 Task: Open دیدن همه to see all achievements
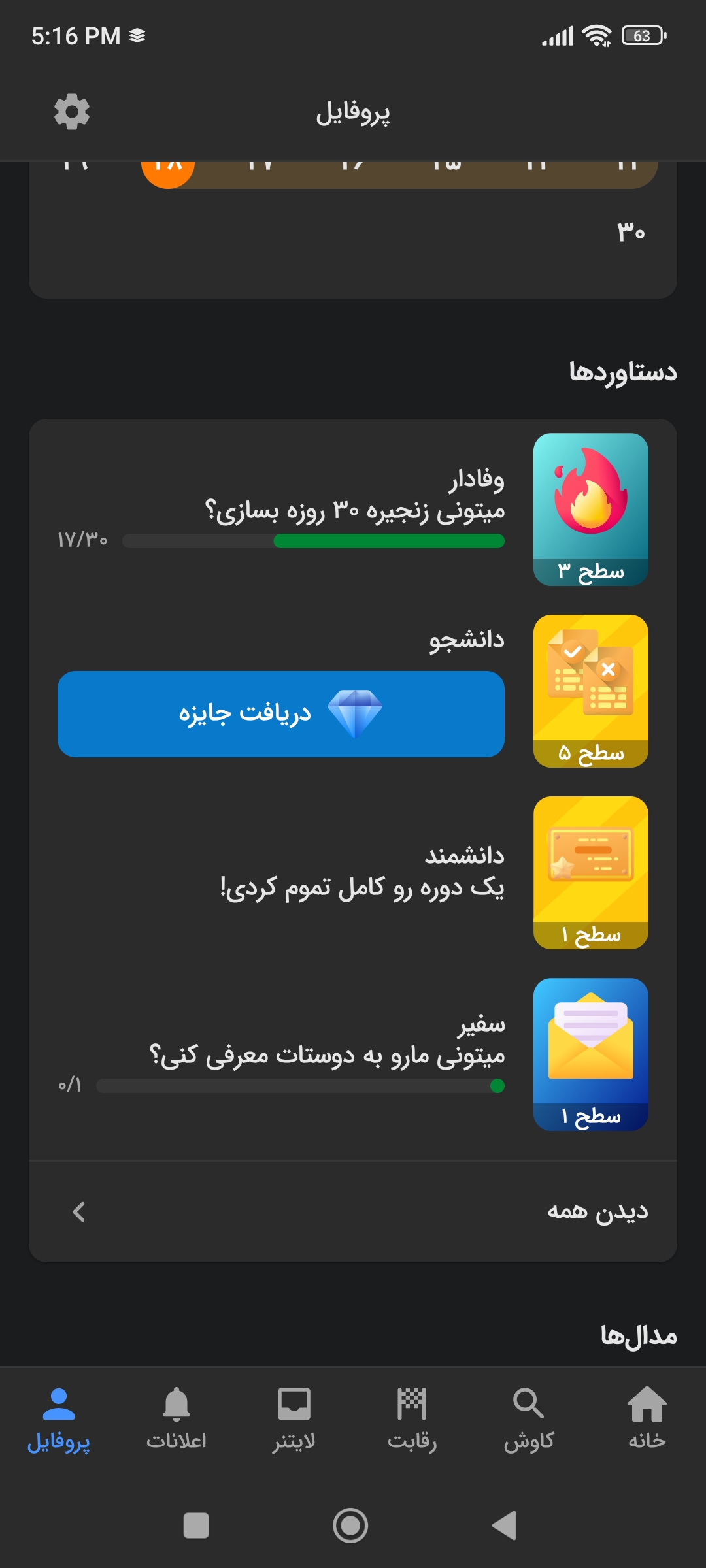pyautogui.click(x=353, y=1211)
